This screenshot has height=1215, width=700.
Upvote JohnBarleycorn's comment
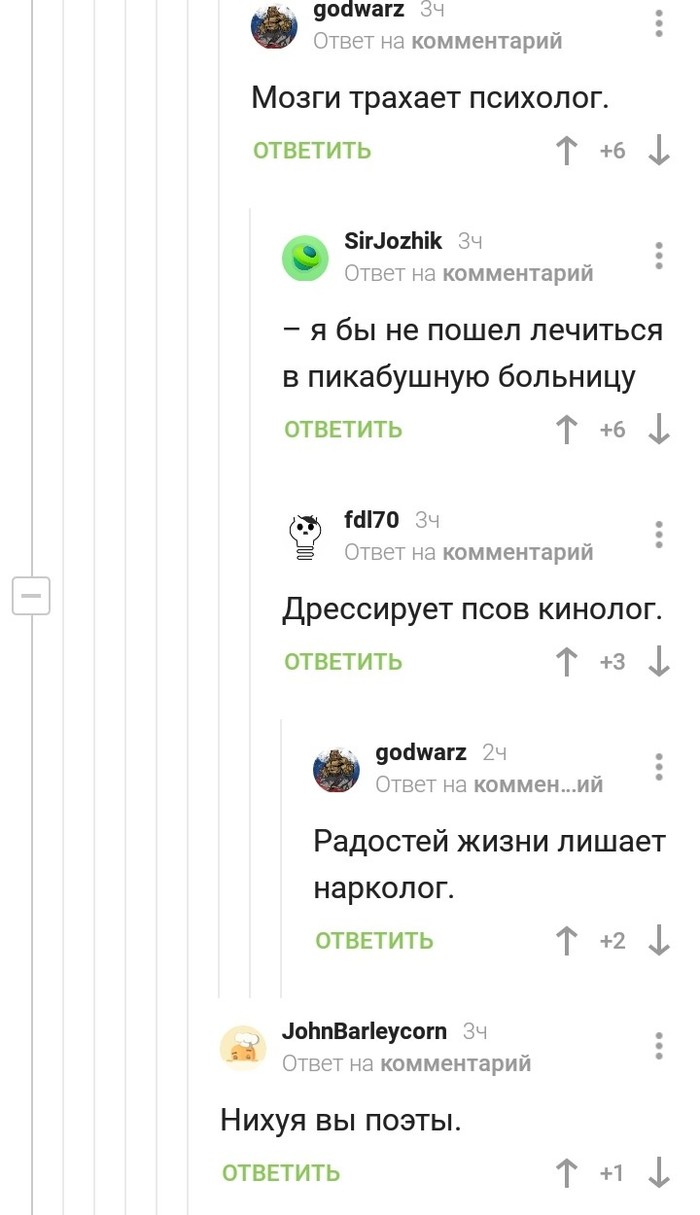(x=567, y=1173)
